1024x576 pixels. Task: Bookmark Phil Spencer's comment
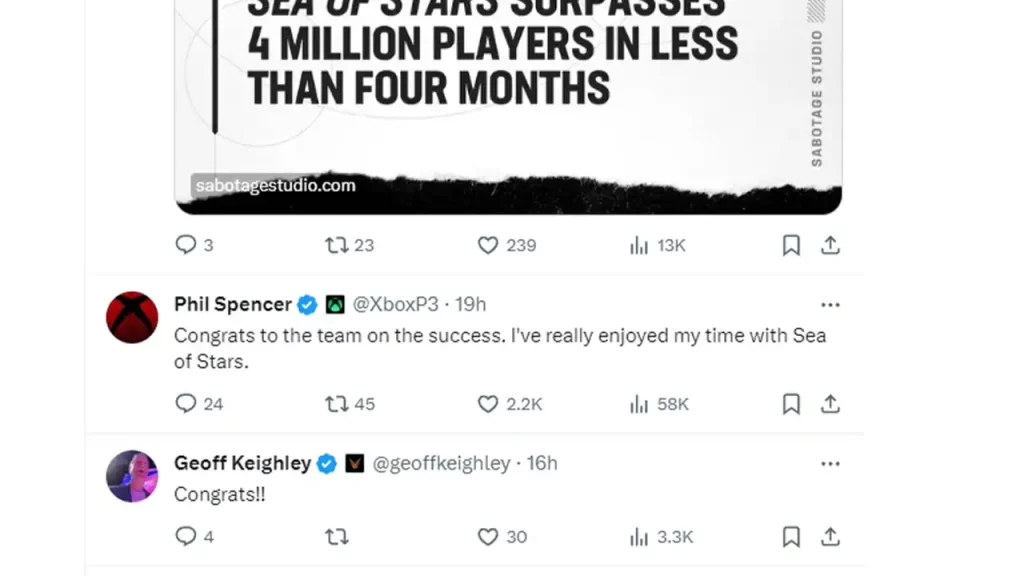tap(791, 404)
